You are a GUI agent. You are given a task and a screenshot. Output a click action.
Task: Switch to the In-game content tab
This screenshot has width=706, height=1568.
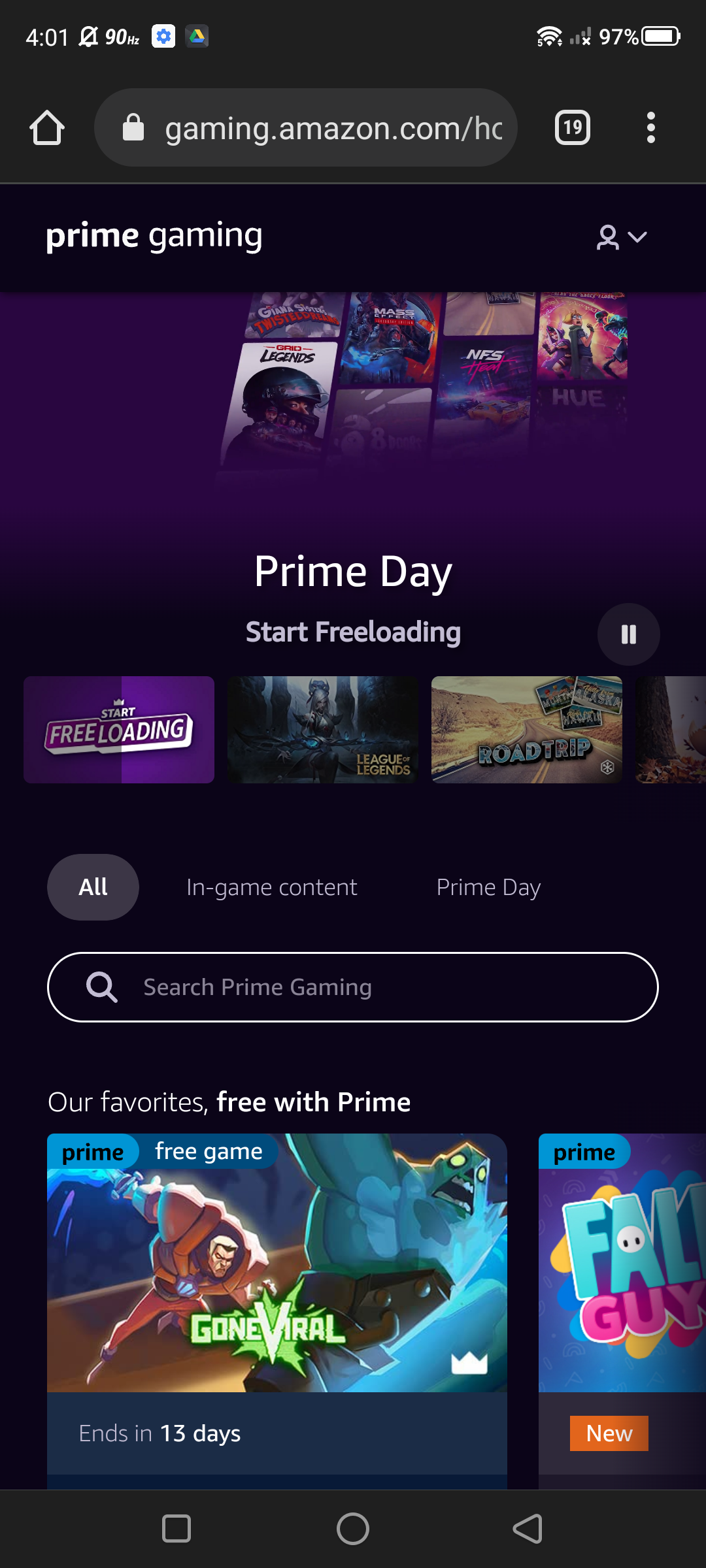(x=272, y=887)
